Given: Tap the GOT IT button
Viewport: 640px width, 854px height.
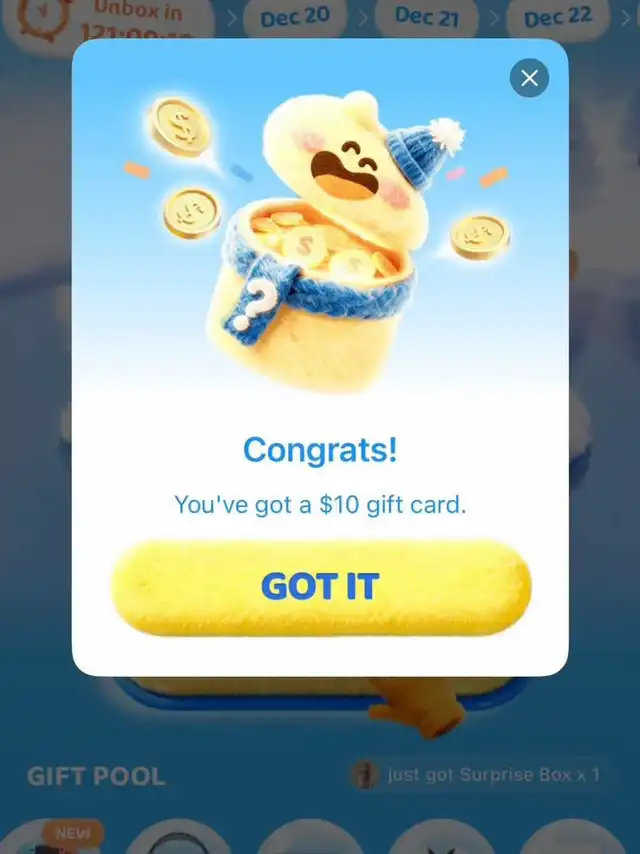Looking at the screenshot, I should point(320,588).
